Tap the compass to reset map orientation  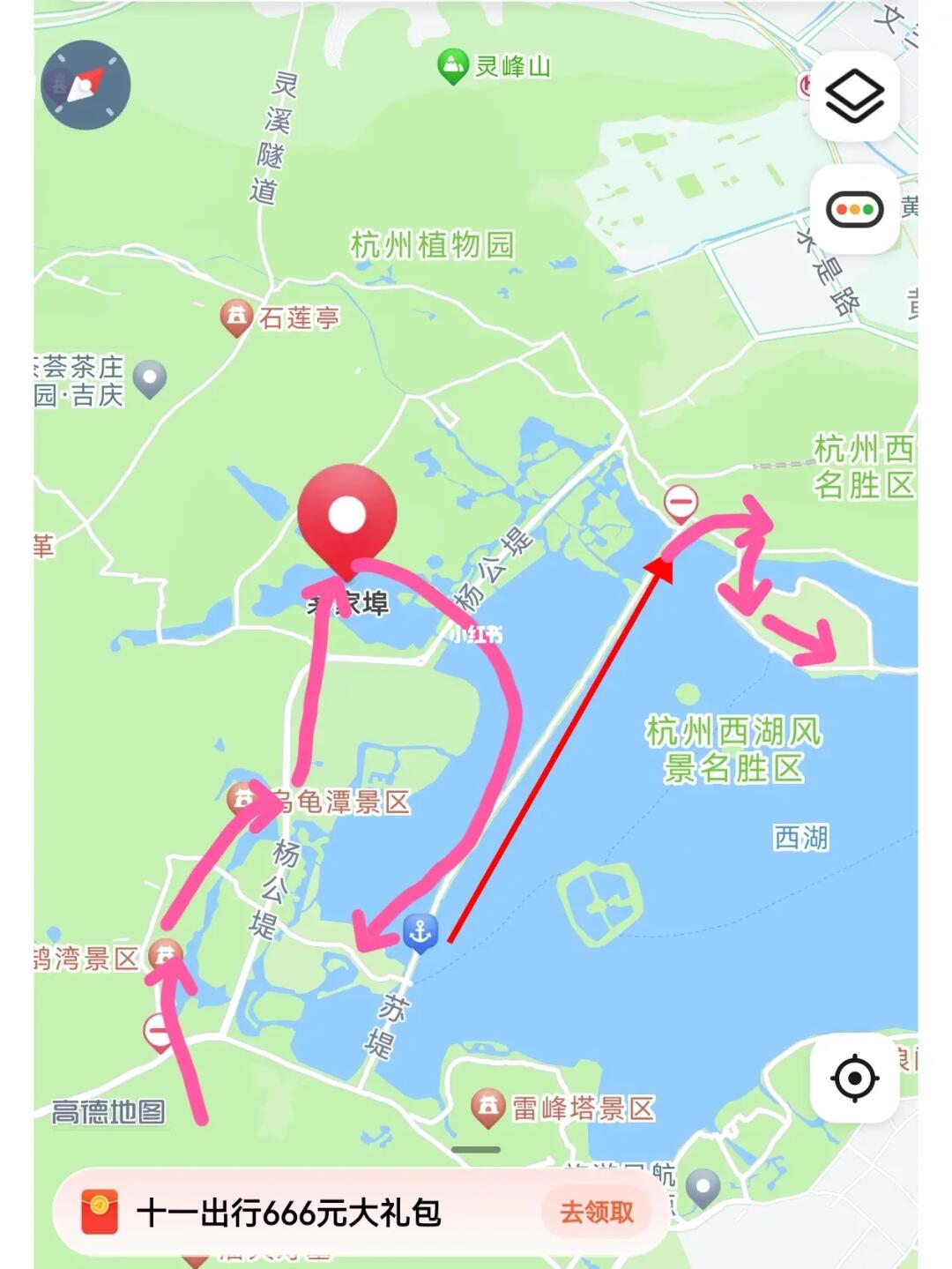(x=86, y=85)
